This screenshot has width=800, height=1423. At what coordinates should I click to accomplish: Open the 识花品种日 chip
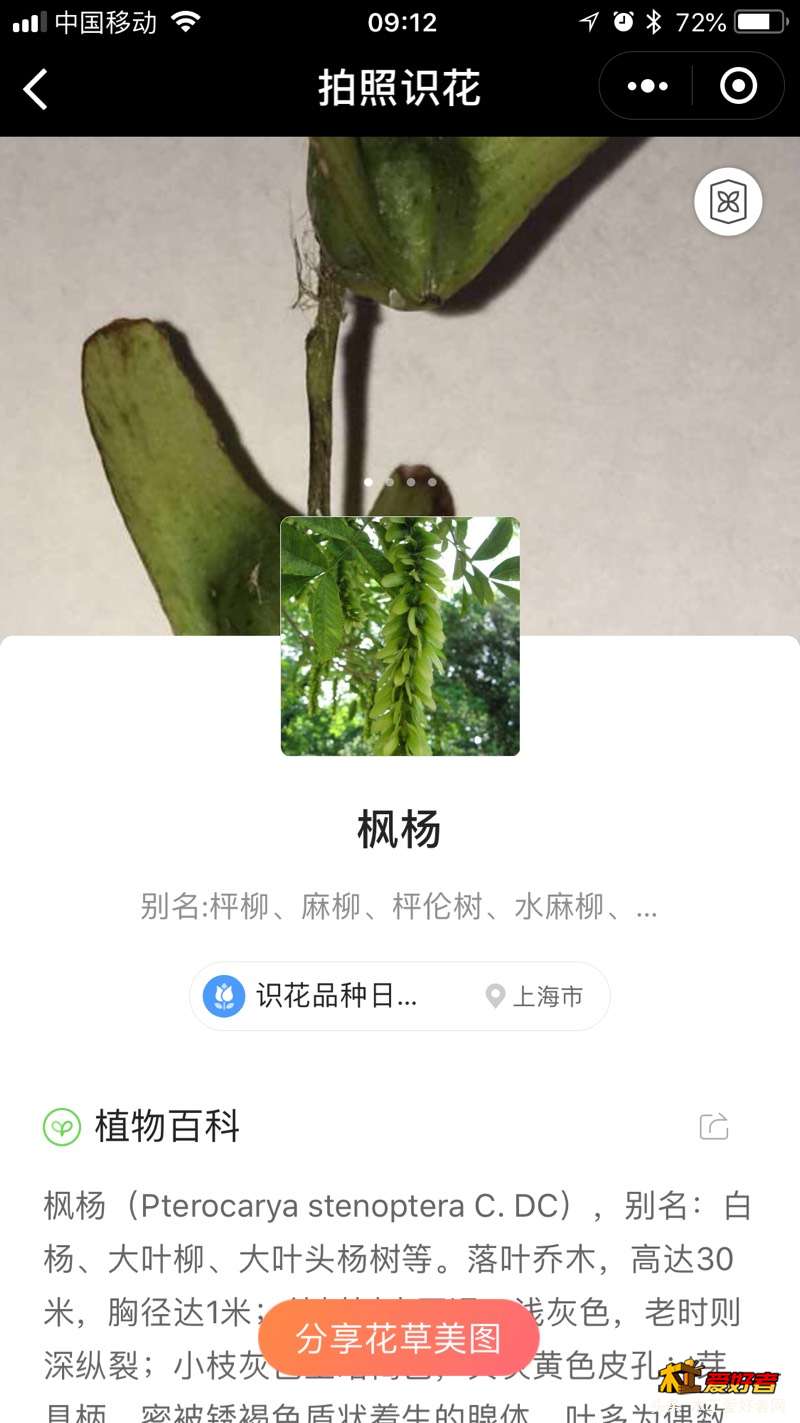[x=312, y=996]
